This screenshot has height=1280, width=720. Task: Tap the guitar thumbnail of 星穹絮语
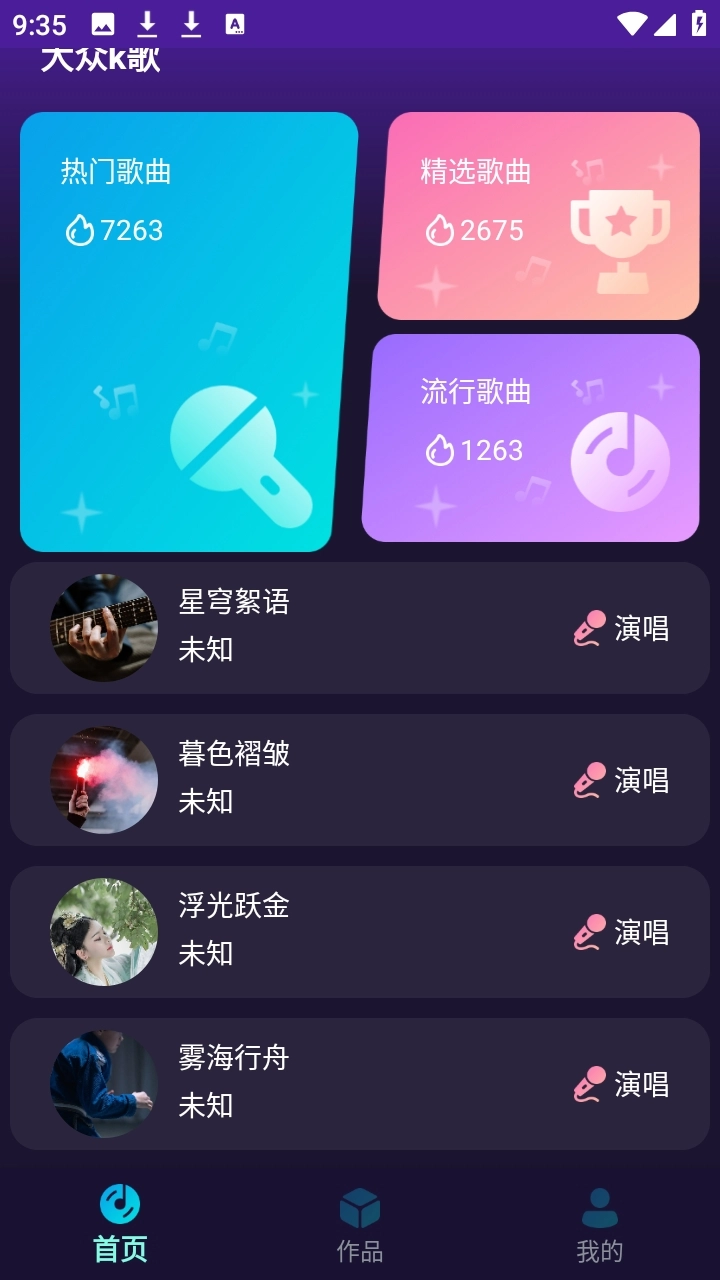click(103, 629)
